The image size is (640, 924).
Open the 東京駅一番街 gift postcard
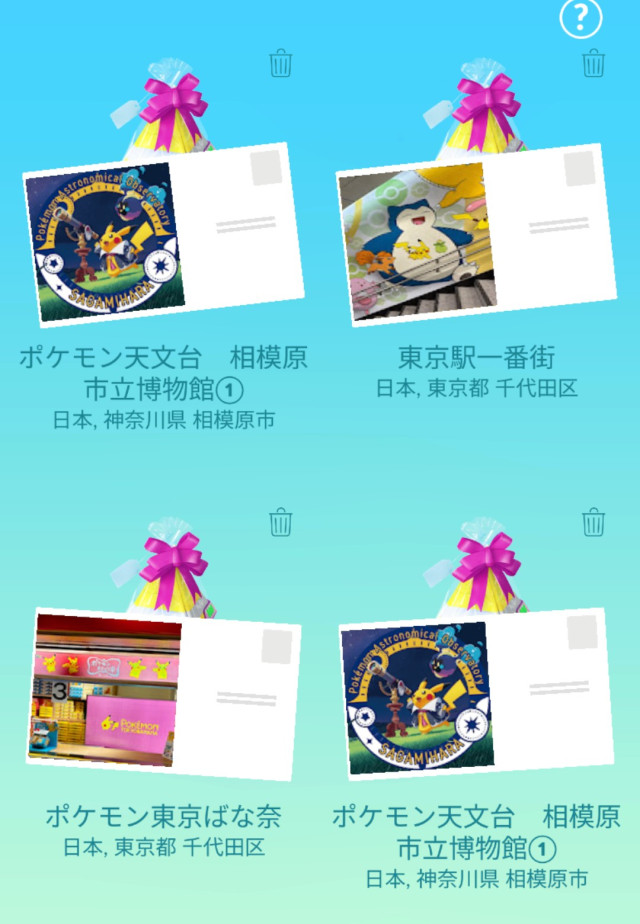[475, 235]
